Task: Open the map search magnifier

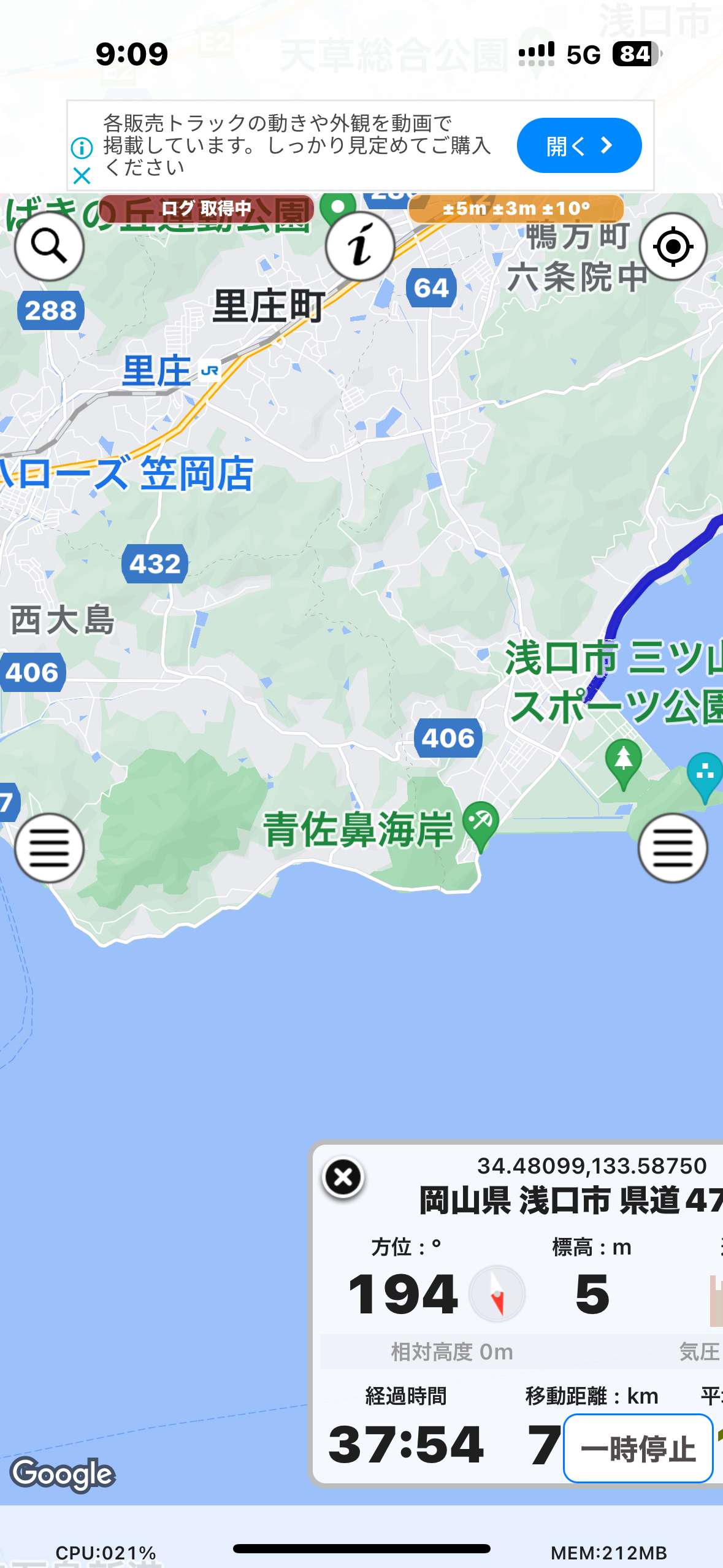Action: [x=49, y=247]
